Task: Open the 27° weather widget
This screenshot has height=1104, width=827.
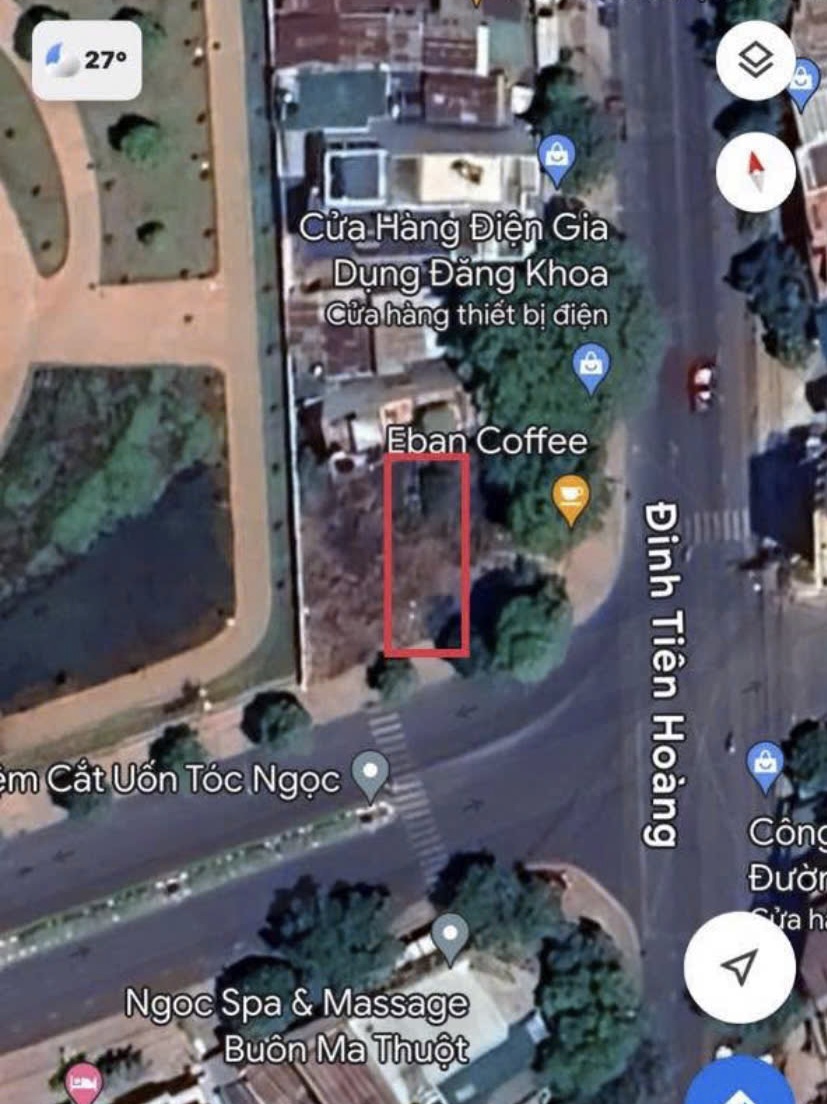Action: (x=87, y=60)
